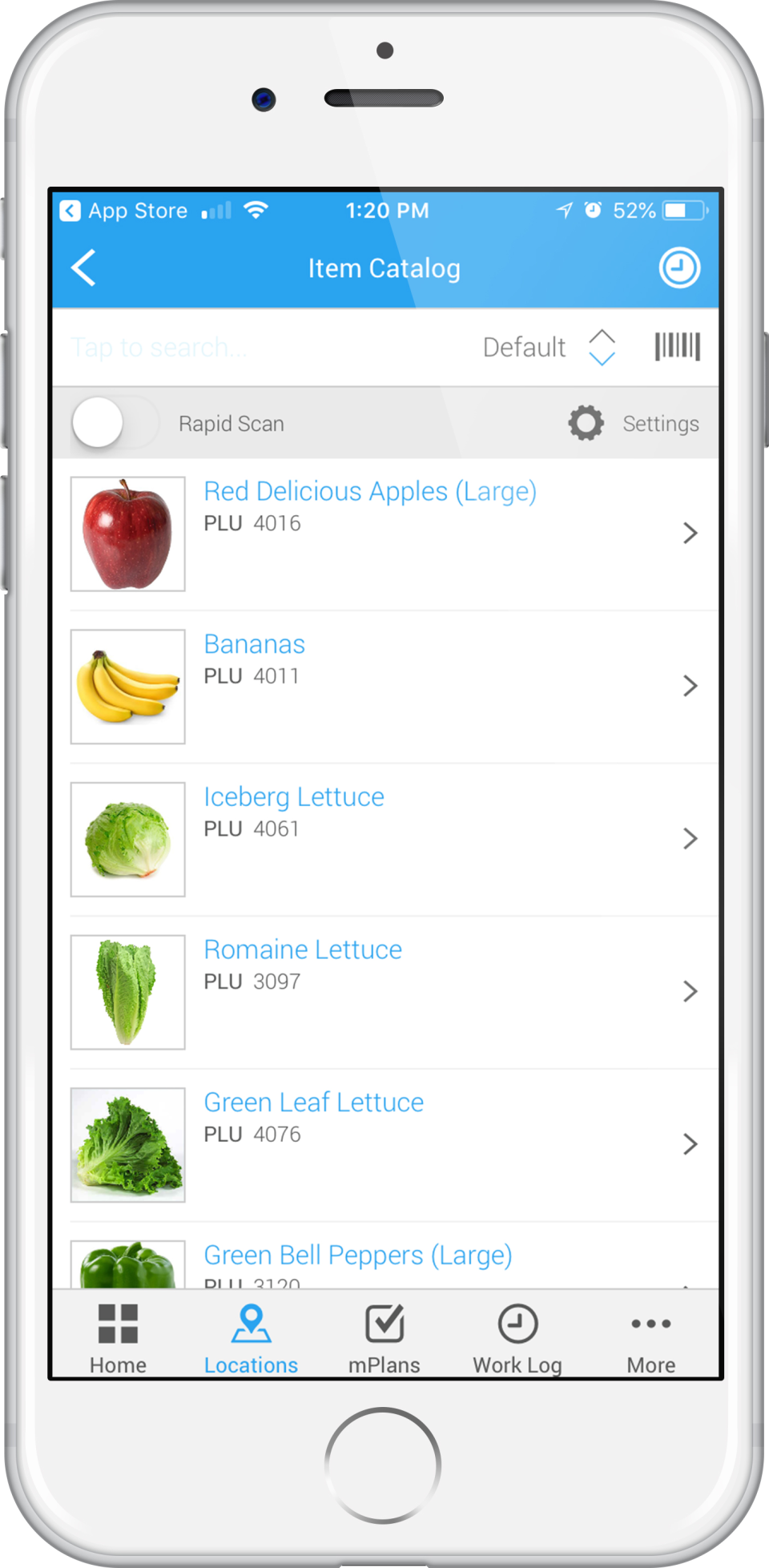Open the clock icon in header
This screenshot has height=1568, width=769.
[678, 268]
